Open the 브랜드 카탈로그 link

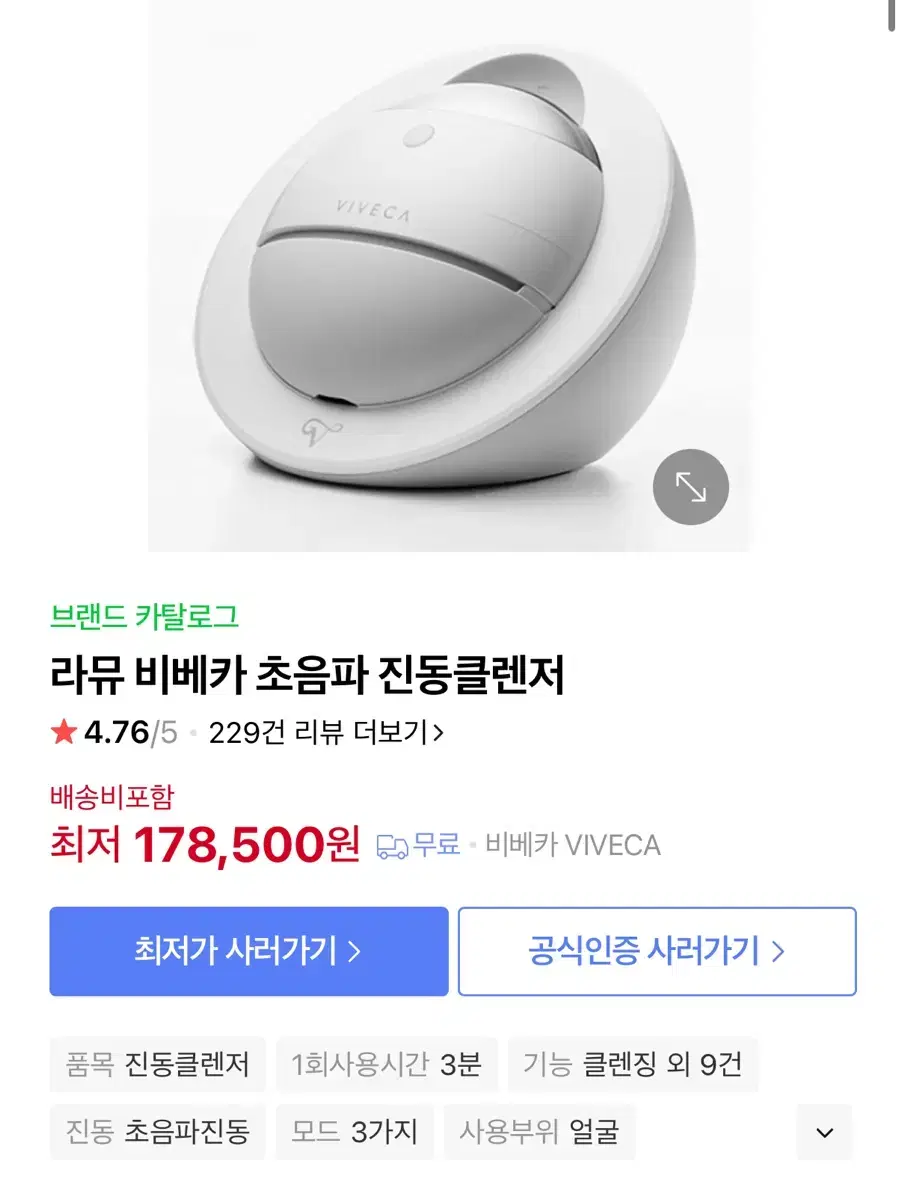pyautogui.click(x=146, y=618)
